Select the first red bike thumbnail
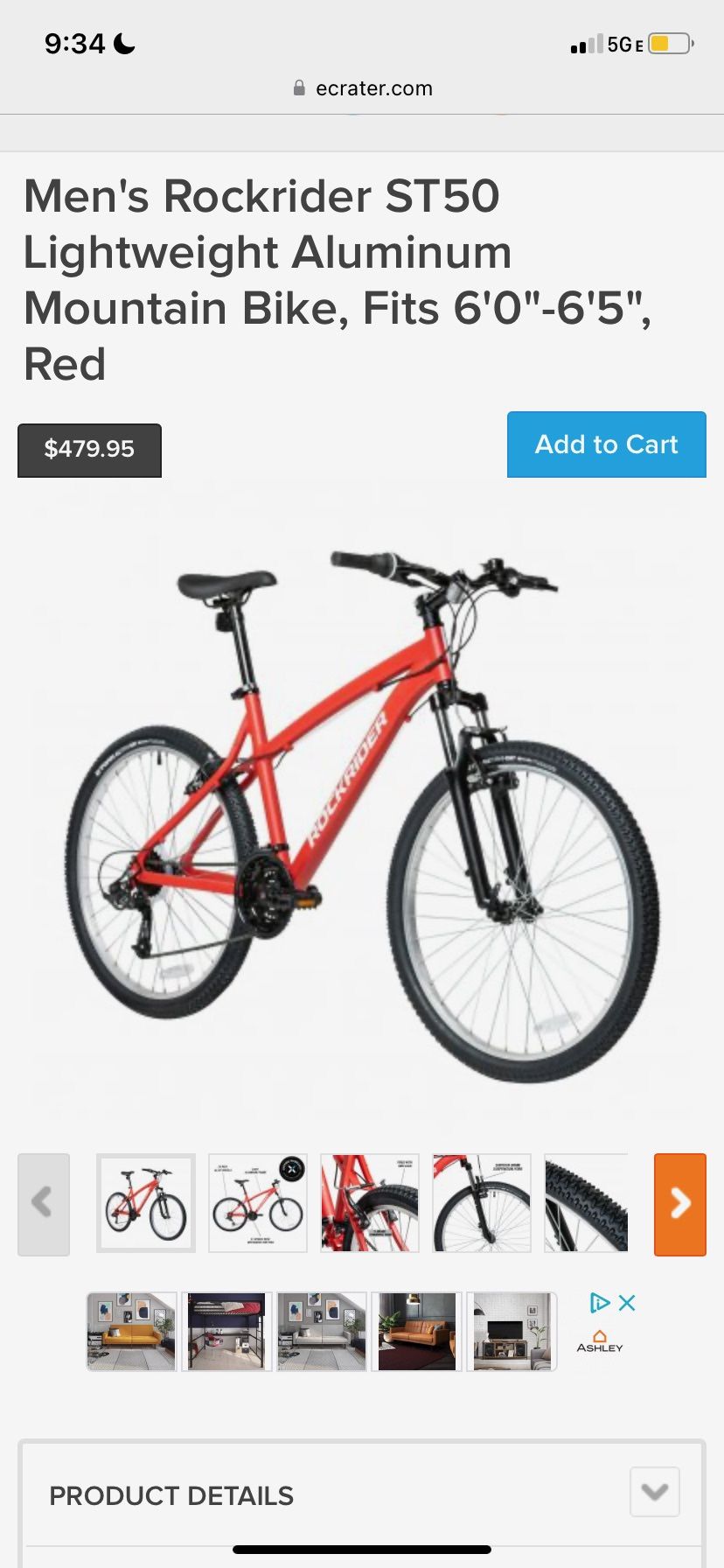This screenshot has width=724, height=1568. [146, 1203]
